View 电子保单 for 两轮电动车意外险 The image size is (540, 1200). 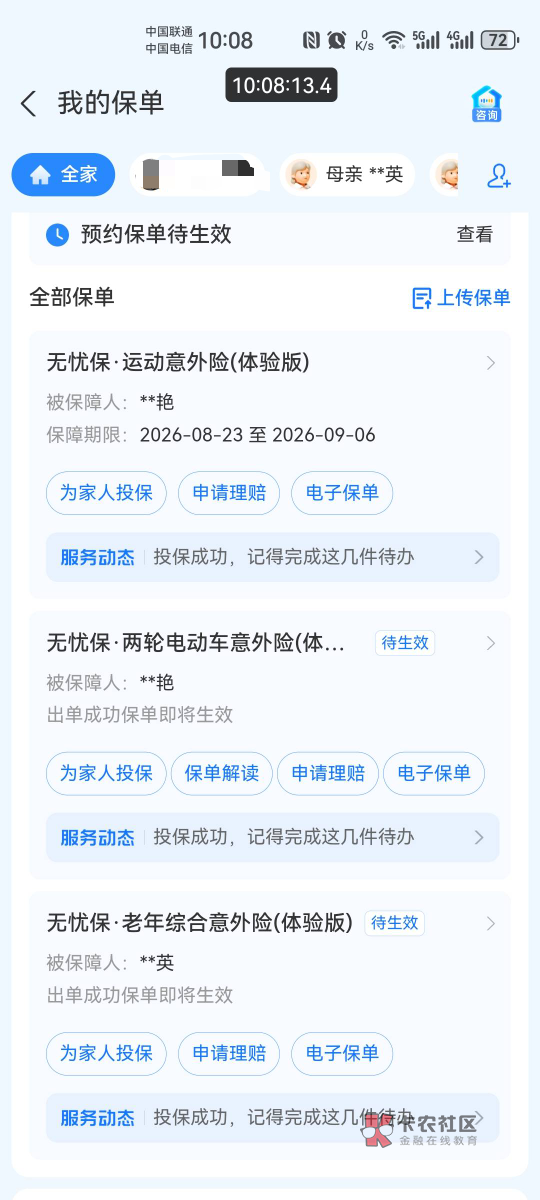pyautogui.click(x=434, y=773)
